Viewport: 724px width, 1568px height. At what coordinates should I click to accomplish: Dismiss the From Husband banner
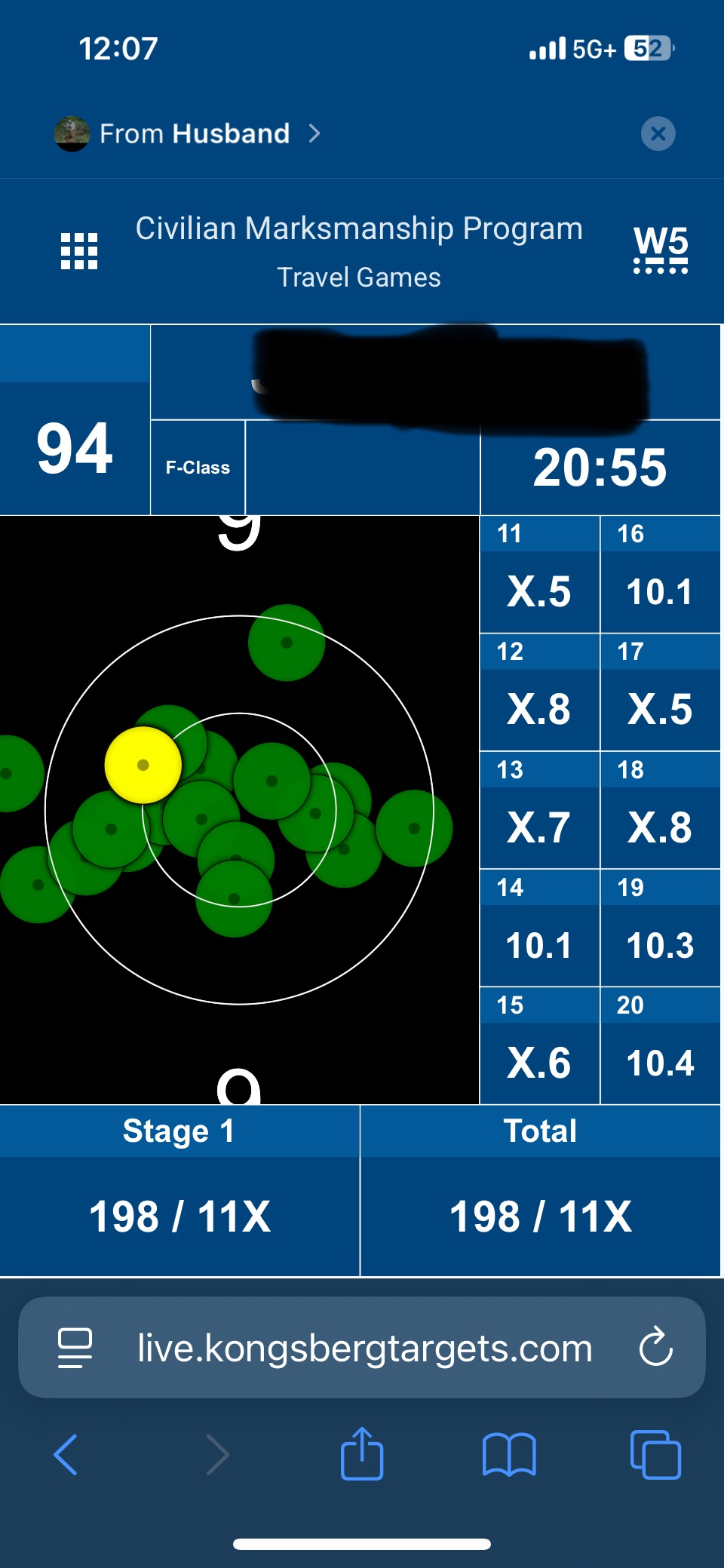[658, 133]
